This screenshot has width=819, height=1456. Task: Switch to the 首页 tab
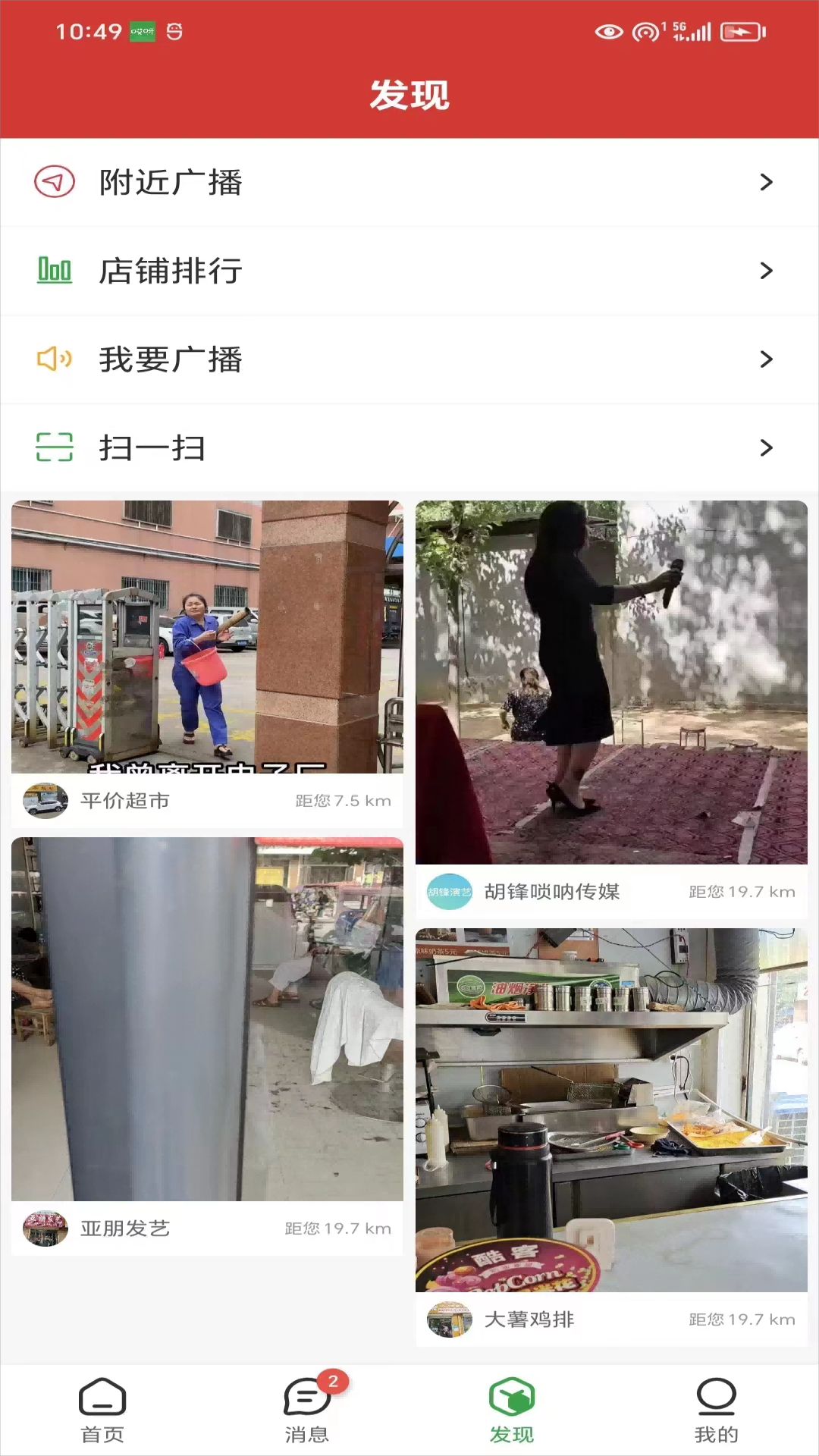pos(102,1410)
